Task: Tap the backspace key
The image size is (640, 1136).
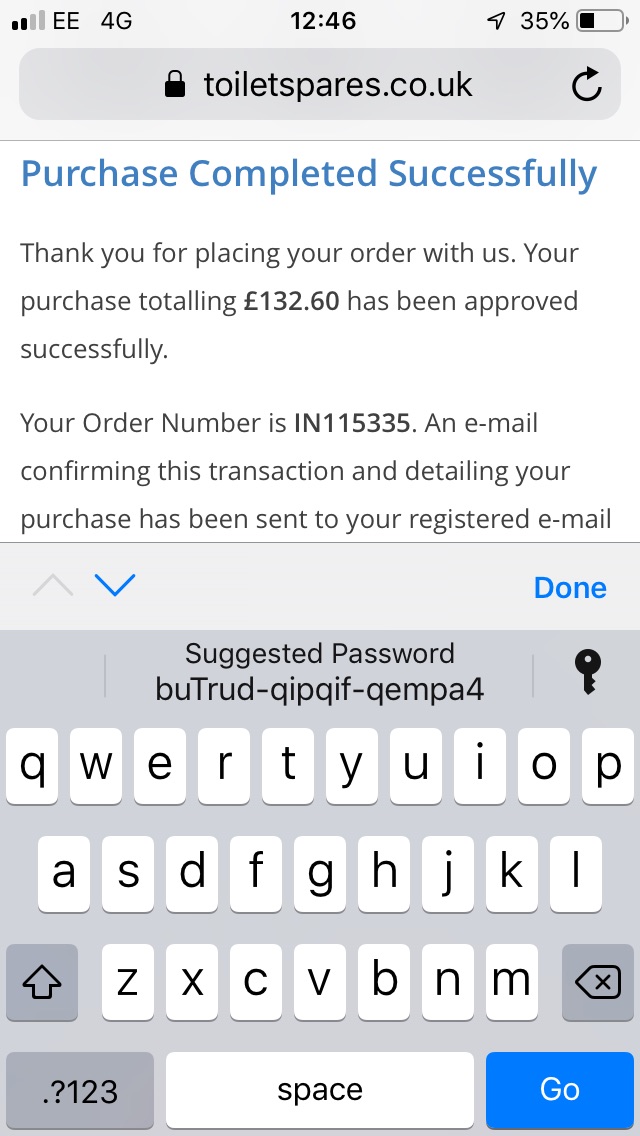Action: pyautogui.click(x=597, y=983)
